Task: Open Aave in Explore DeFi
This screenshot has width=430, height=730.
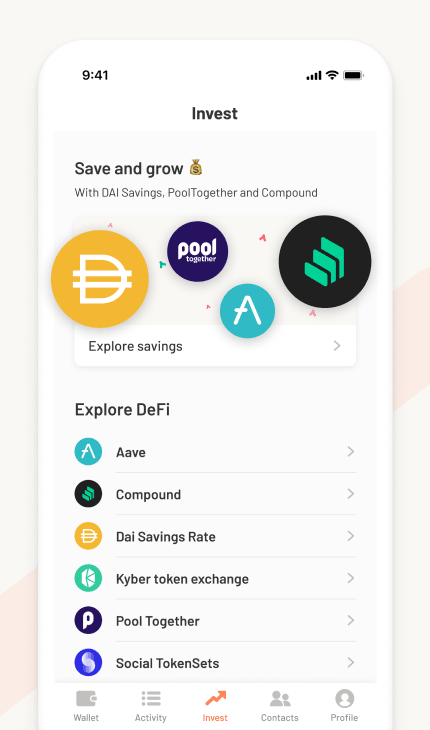Action: click(215, 452)
